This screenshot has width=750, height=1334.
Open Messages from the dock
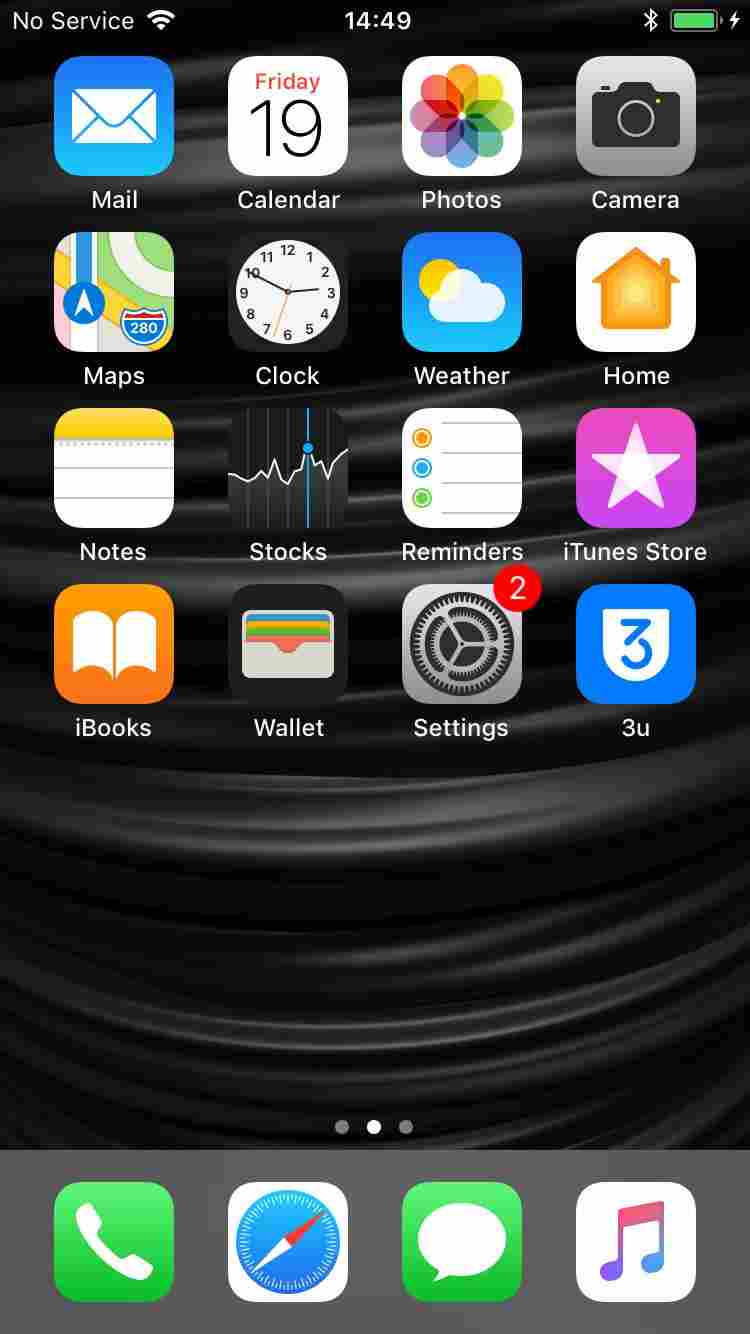462,1242
